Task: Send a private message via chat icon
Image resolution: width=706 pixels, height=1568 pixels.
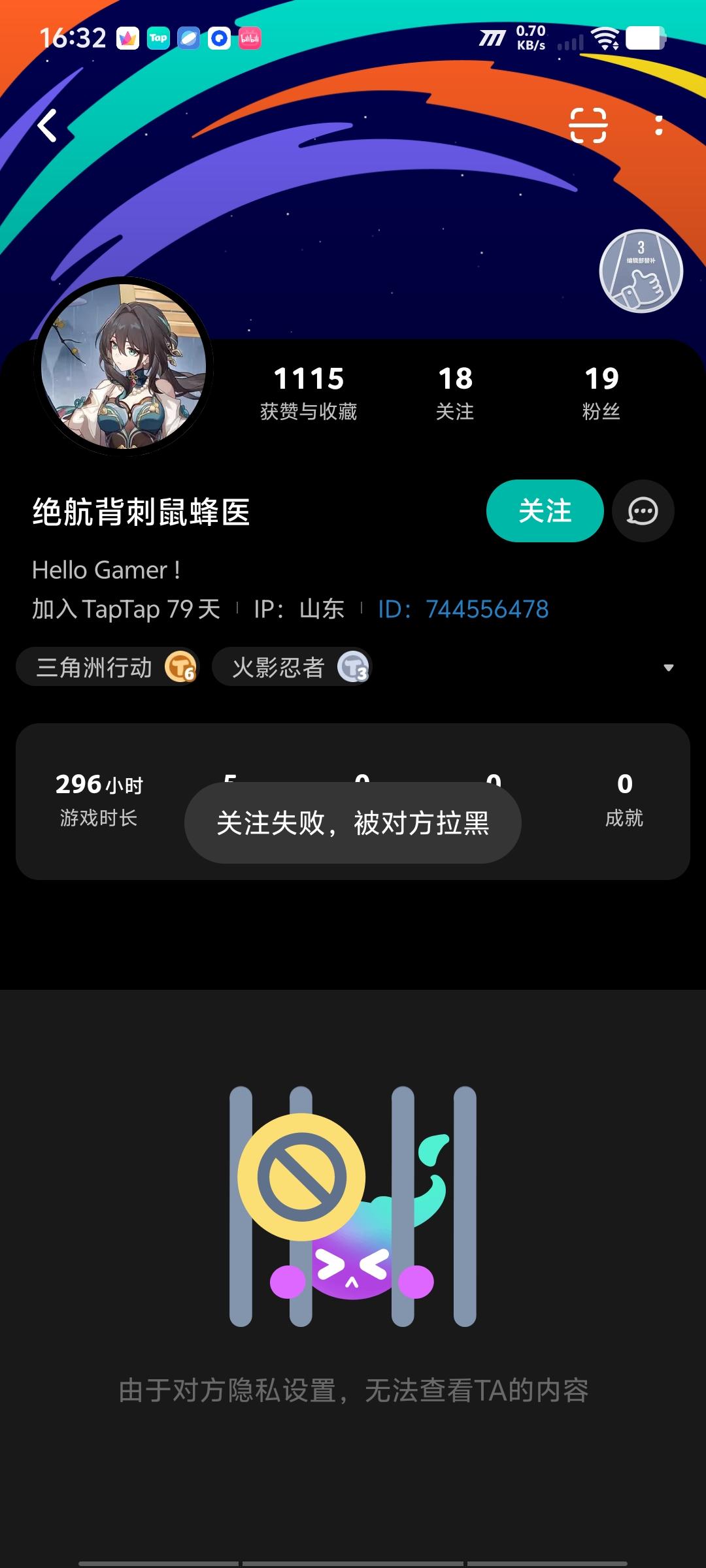Action: (x=643, y=511)
